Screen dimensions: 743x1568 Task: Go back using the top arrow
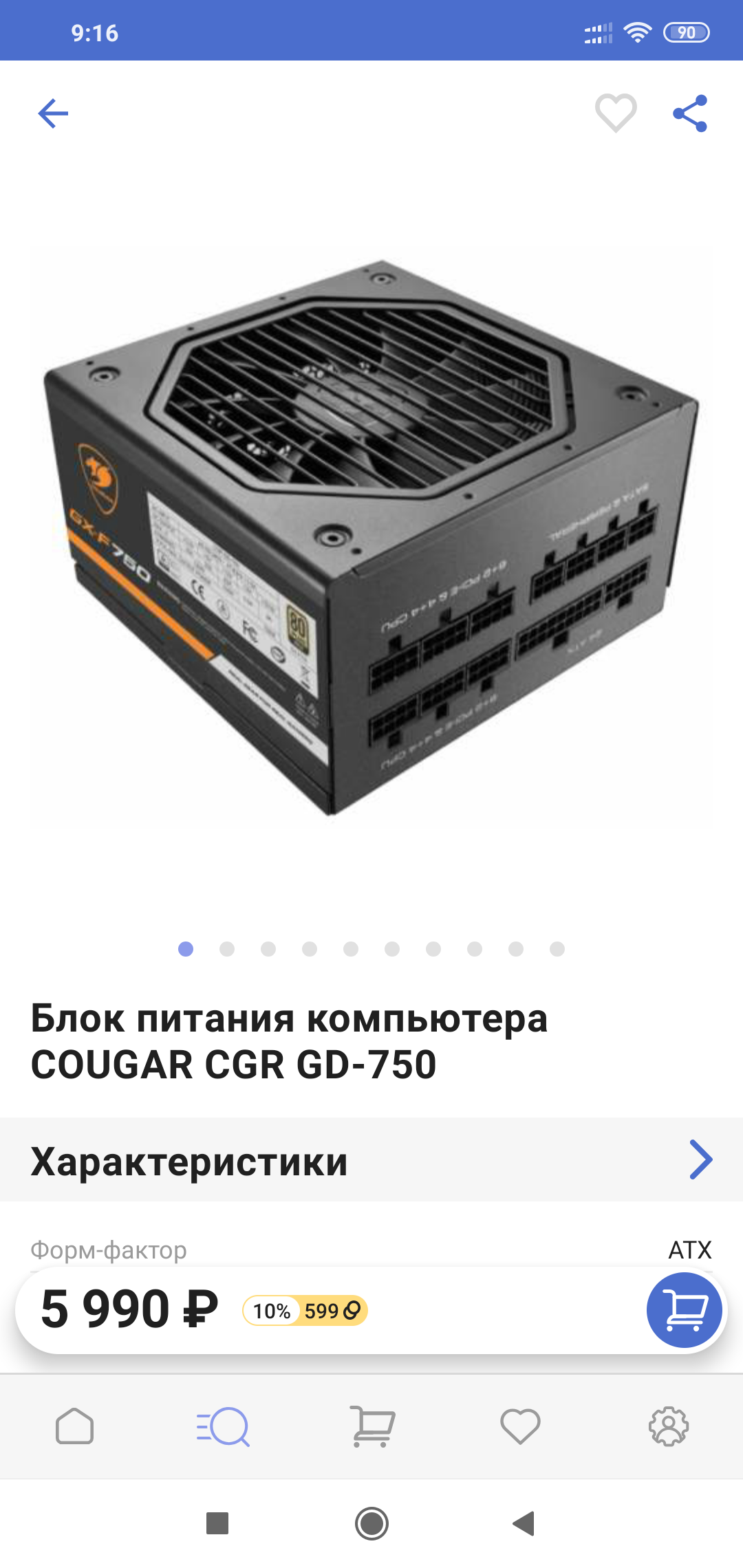pos(53,113)
